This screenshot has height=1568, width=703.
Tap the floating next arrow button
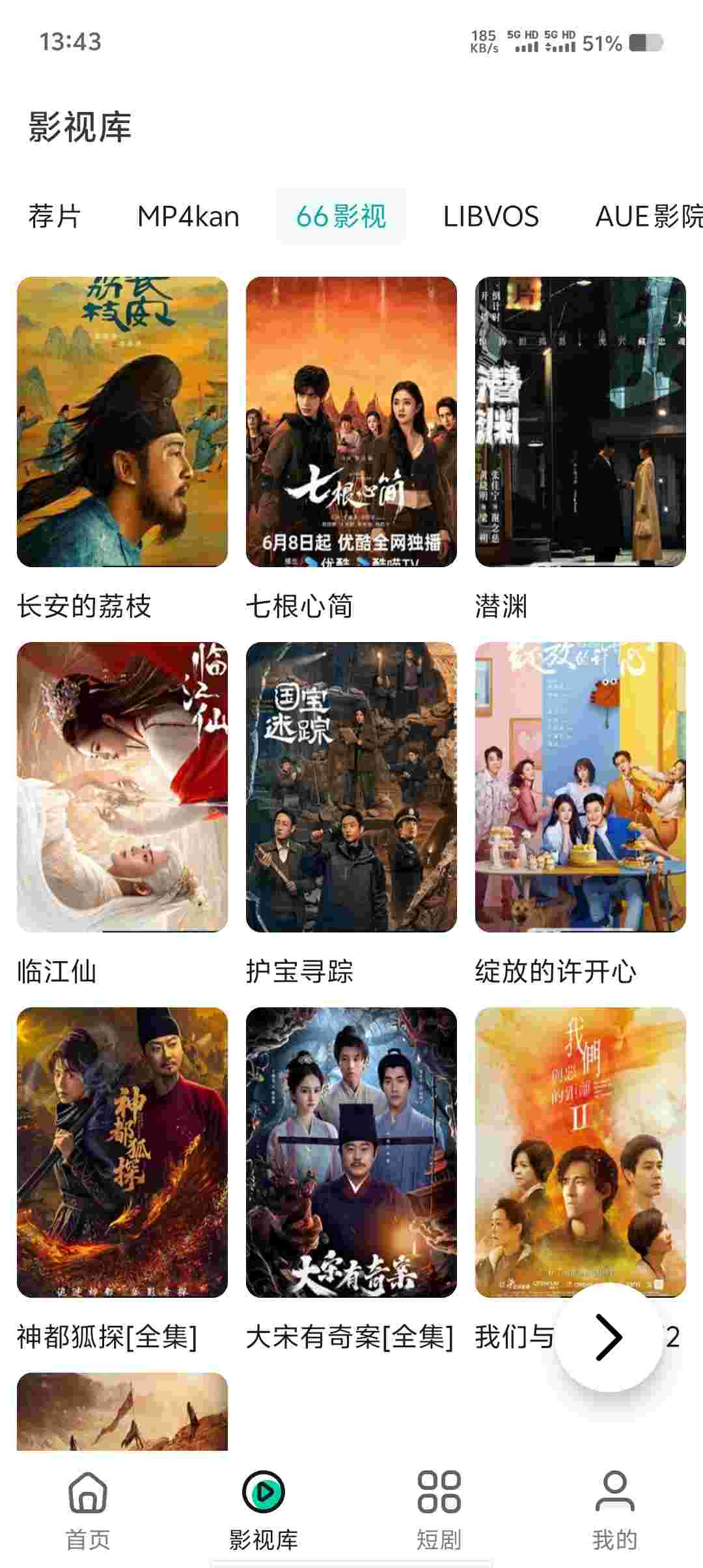(x=609, y=1337)
